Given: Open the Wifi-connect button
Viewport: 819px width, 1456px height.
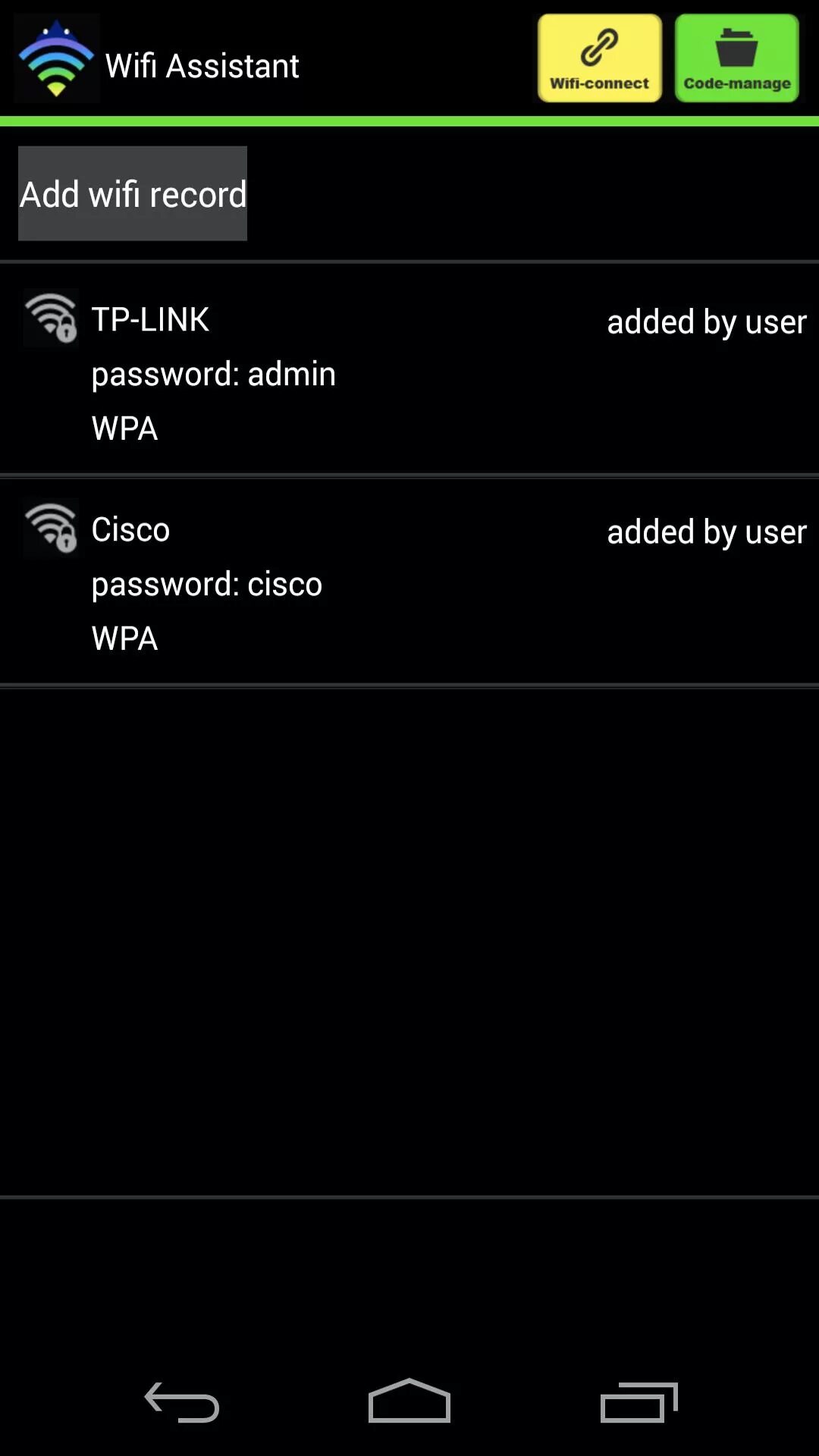Looking at the screenshot, I should point(600,58).
